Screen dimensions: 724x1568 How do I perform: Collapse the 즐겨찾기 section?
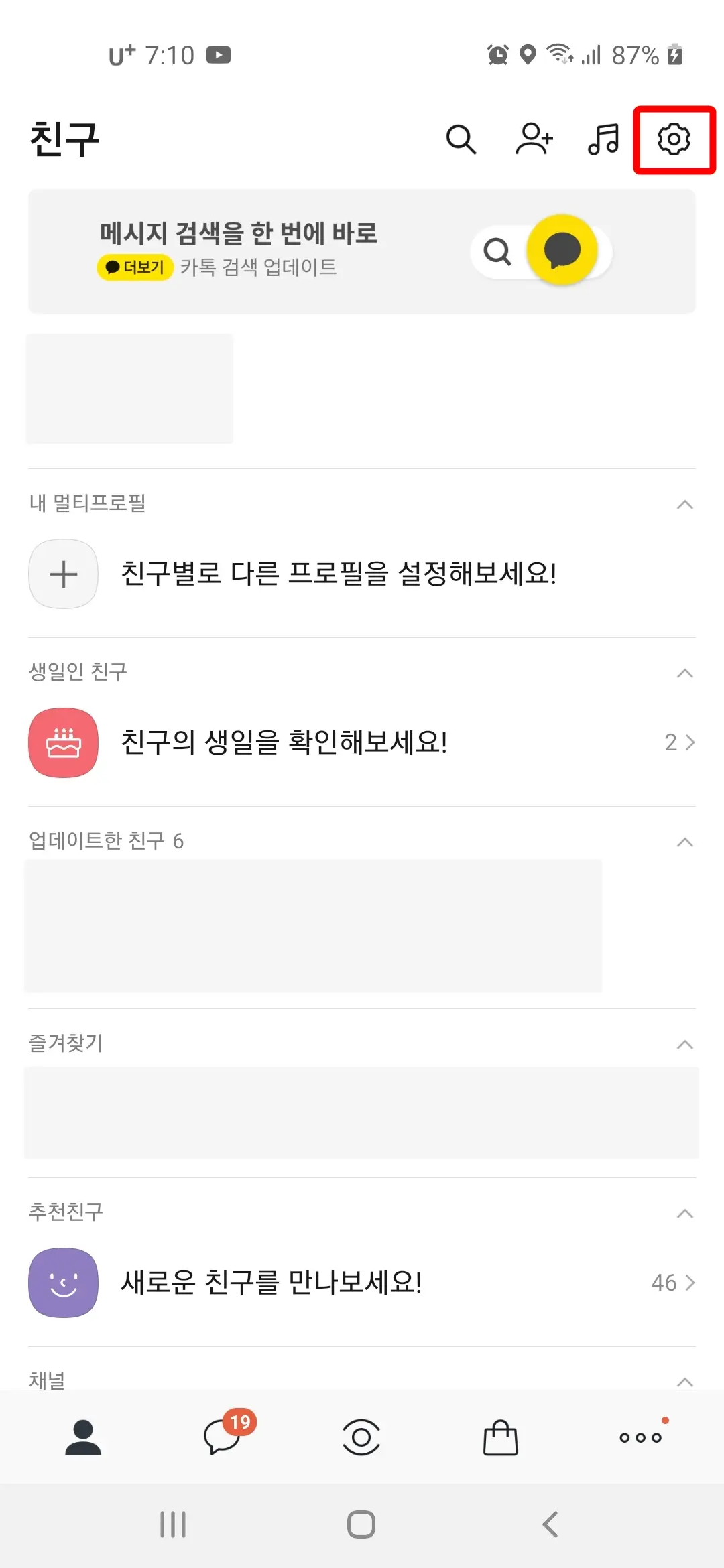684,1043
